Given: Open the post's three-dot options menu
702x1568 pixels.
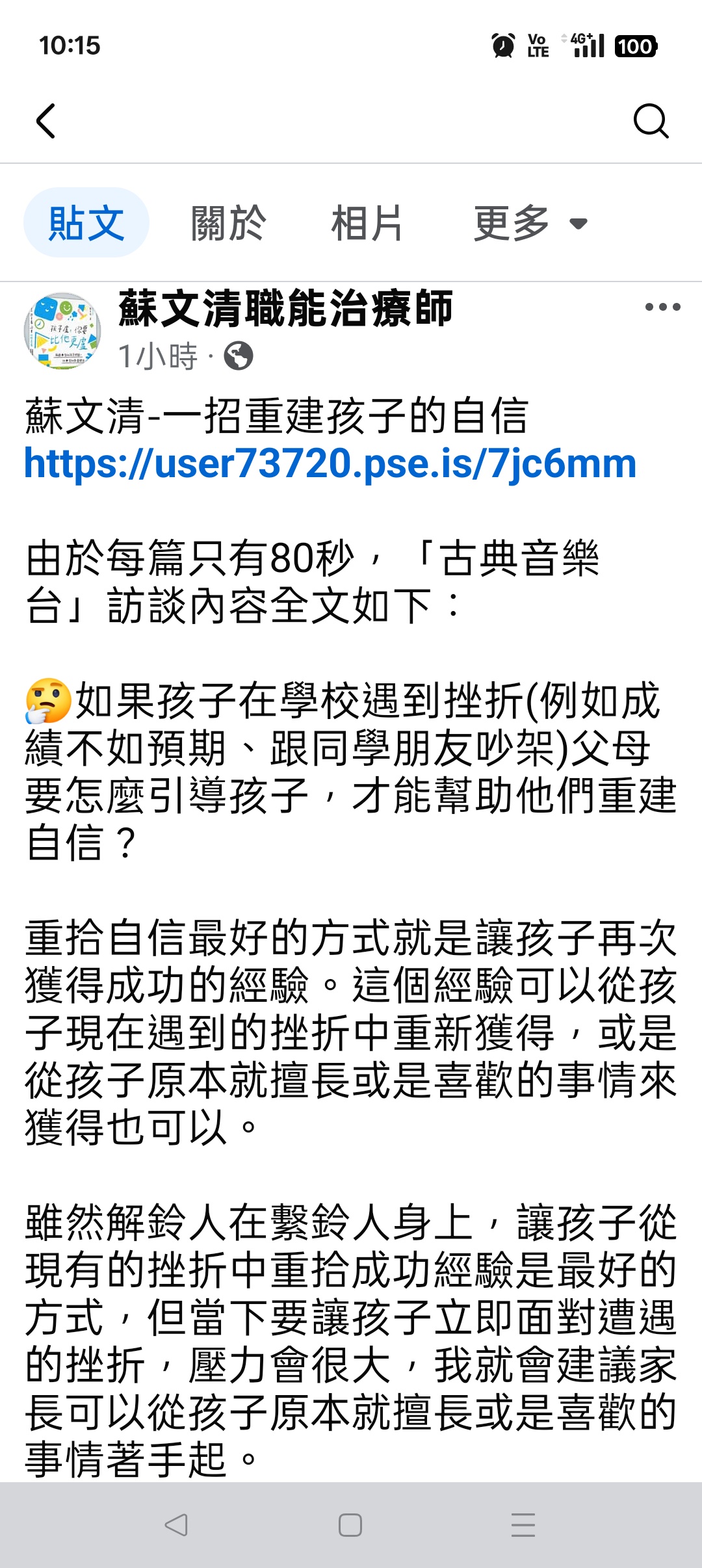Looking at the screenshot, I should click(662, 307).
